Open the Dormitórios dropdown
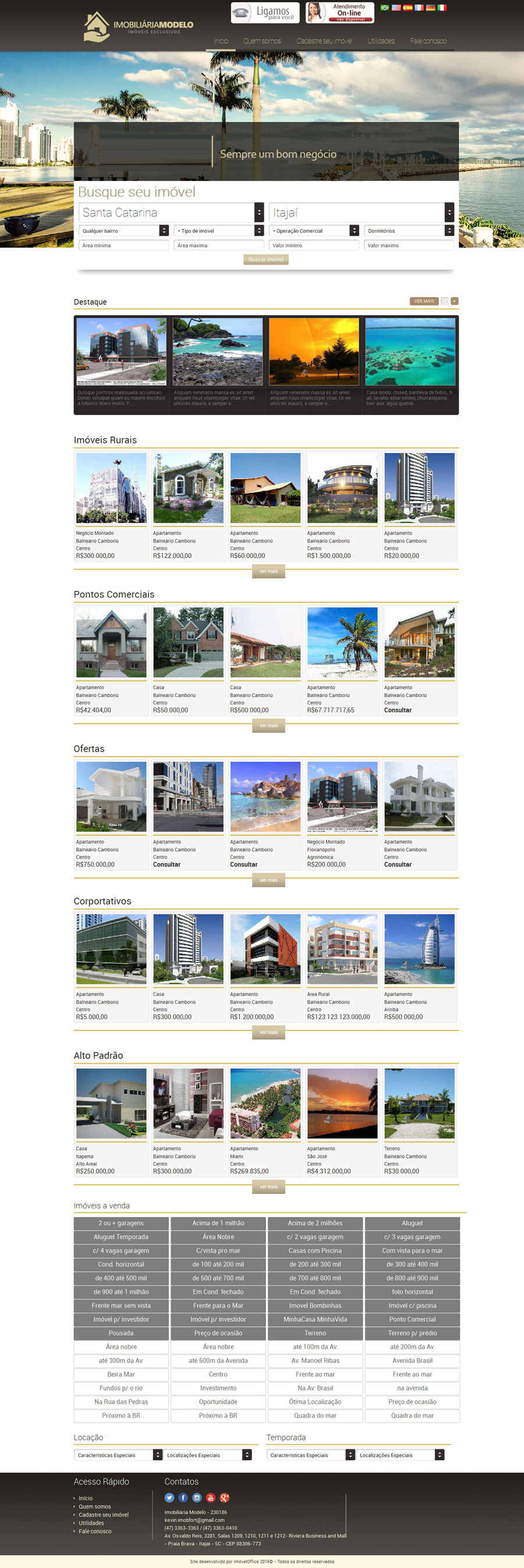524x1568 pixels. click(409, 231)
